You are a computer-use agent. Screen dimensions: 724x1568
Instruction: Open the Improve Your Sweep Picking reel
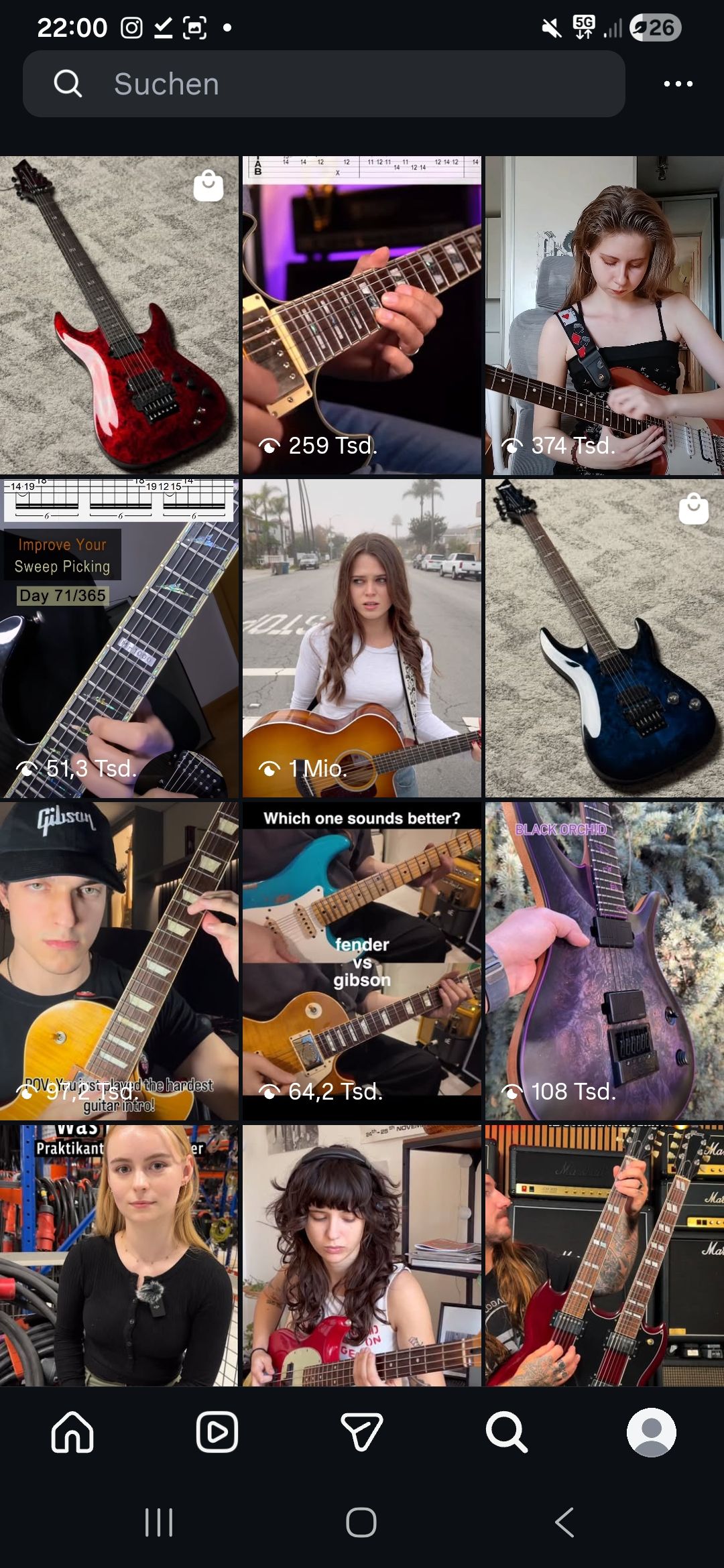119,638
